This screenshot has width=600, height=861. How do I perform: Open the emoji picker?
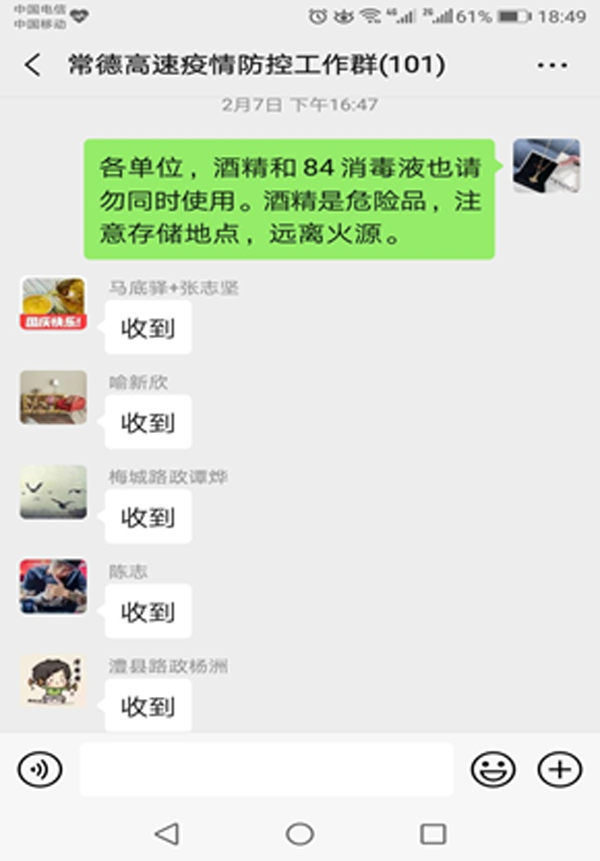tap(493, 769)
